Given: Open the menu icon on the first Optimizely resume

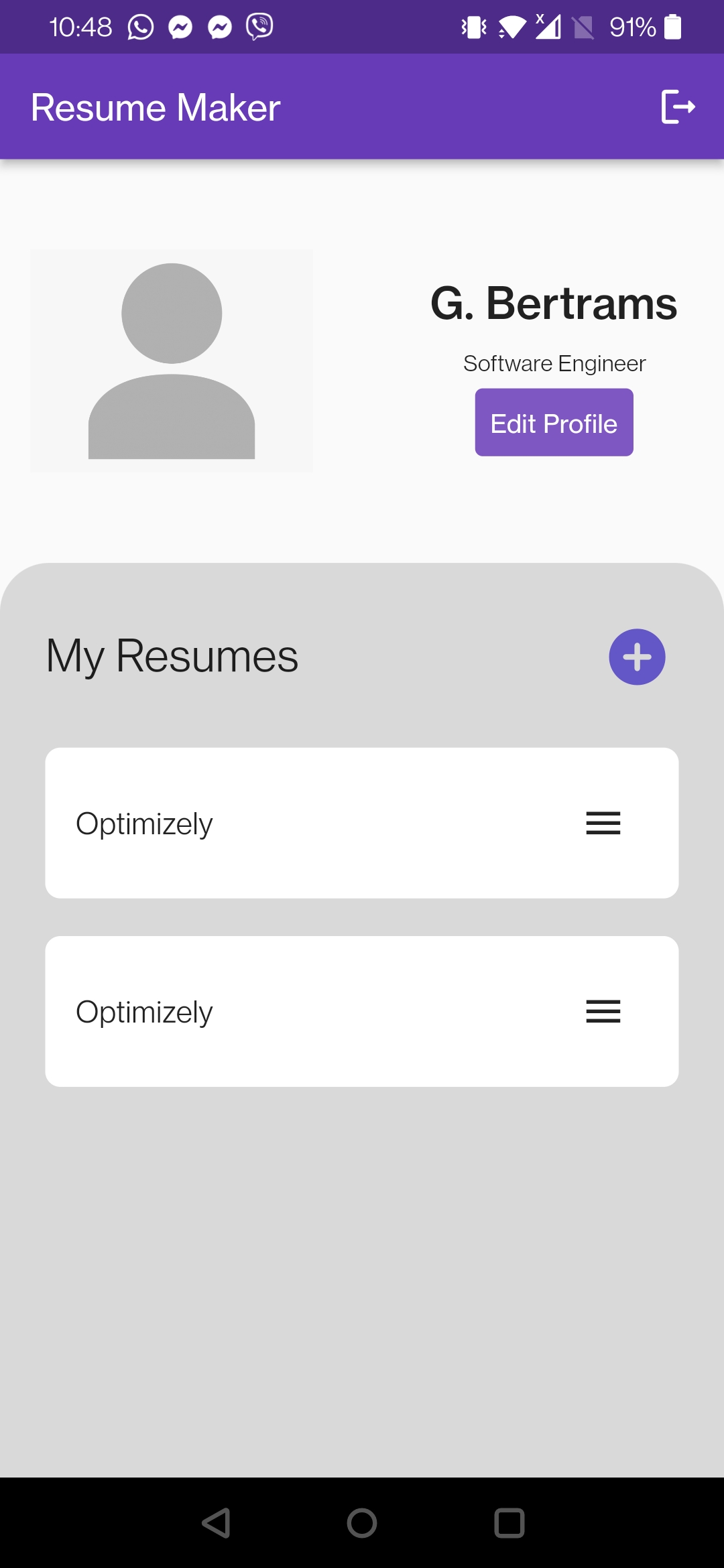Looking at the screenshot, I should coord(602,824).
